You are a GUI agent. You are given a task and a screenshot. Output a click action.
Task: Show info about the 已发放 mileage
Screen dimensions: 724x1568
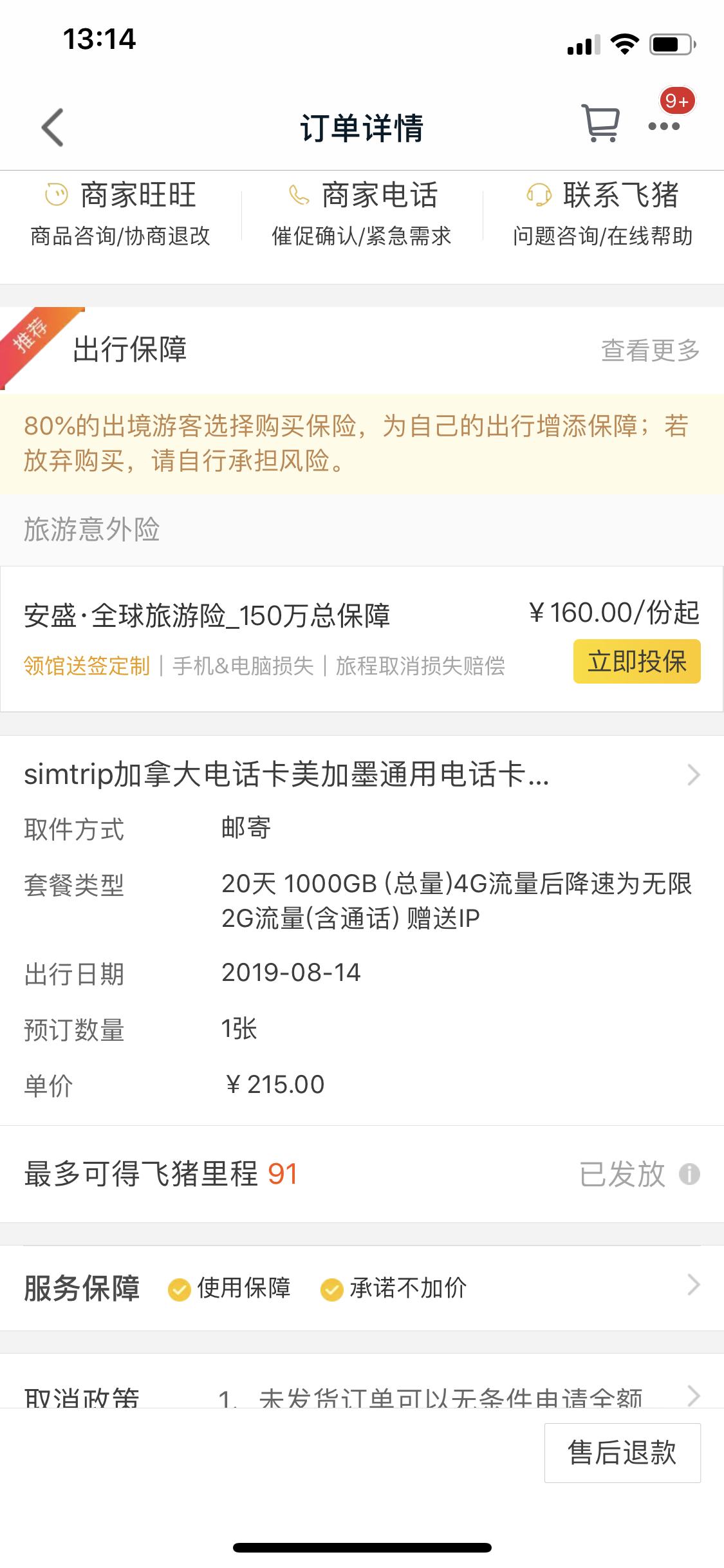[x=690, y=1174]
